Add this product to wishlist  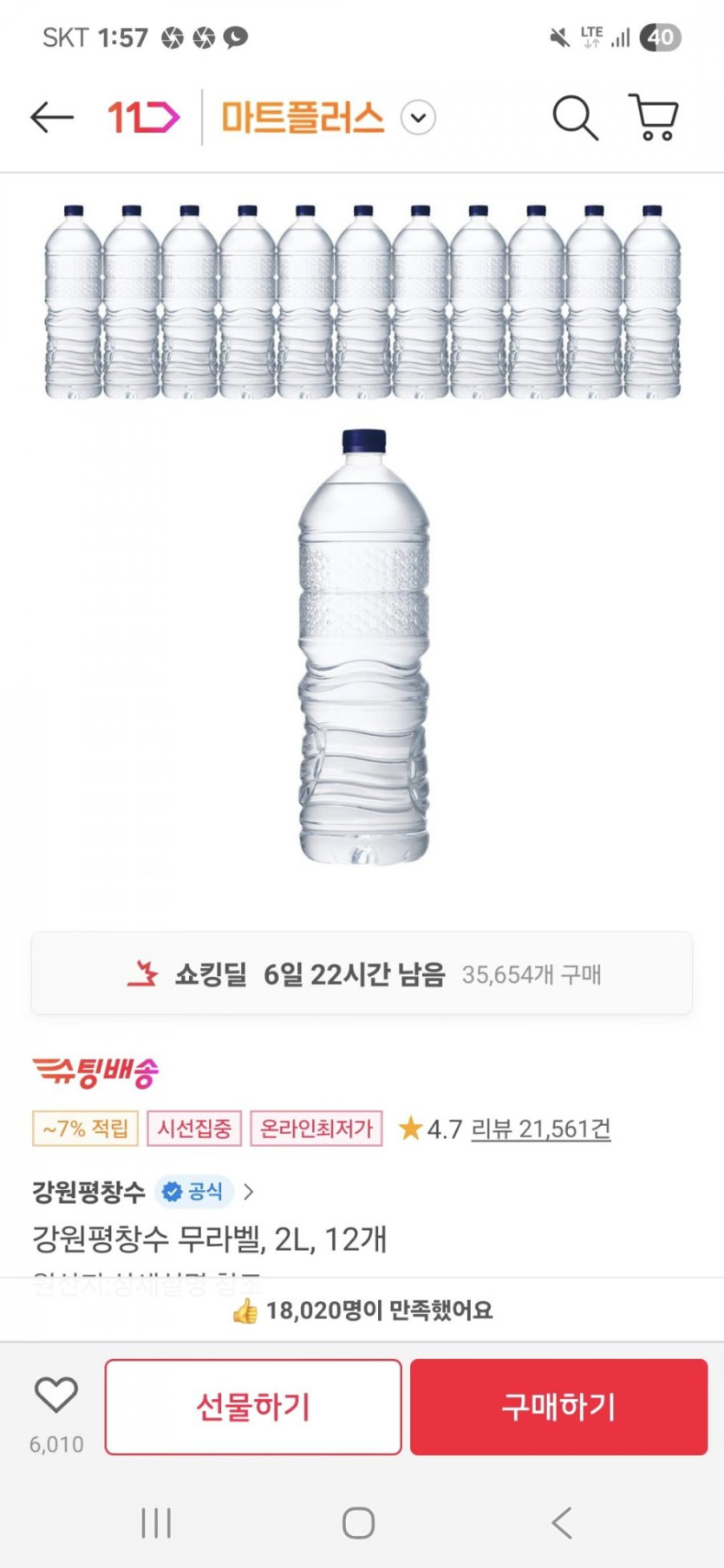[x=56, y=1396]
